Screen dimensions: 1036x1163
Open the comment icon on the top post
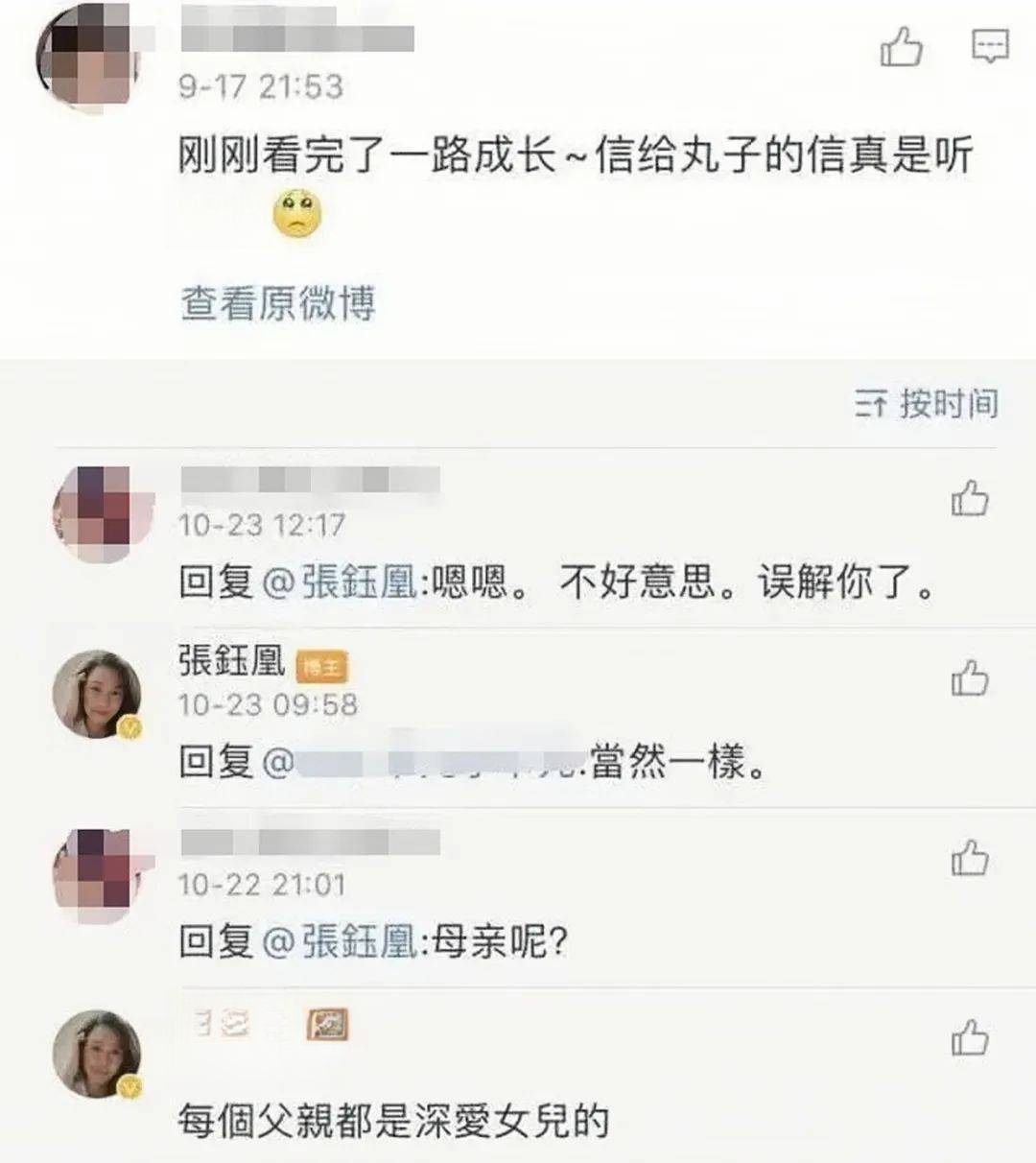[x=989, y=46]
